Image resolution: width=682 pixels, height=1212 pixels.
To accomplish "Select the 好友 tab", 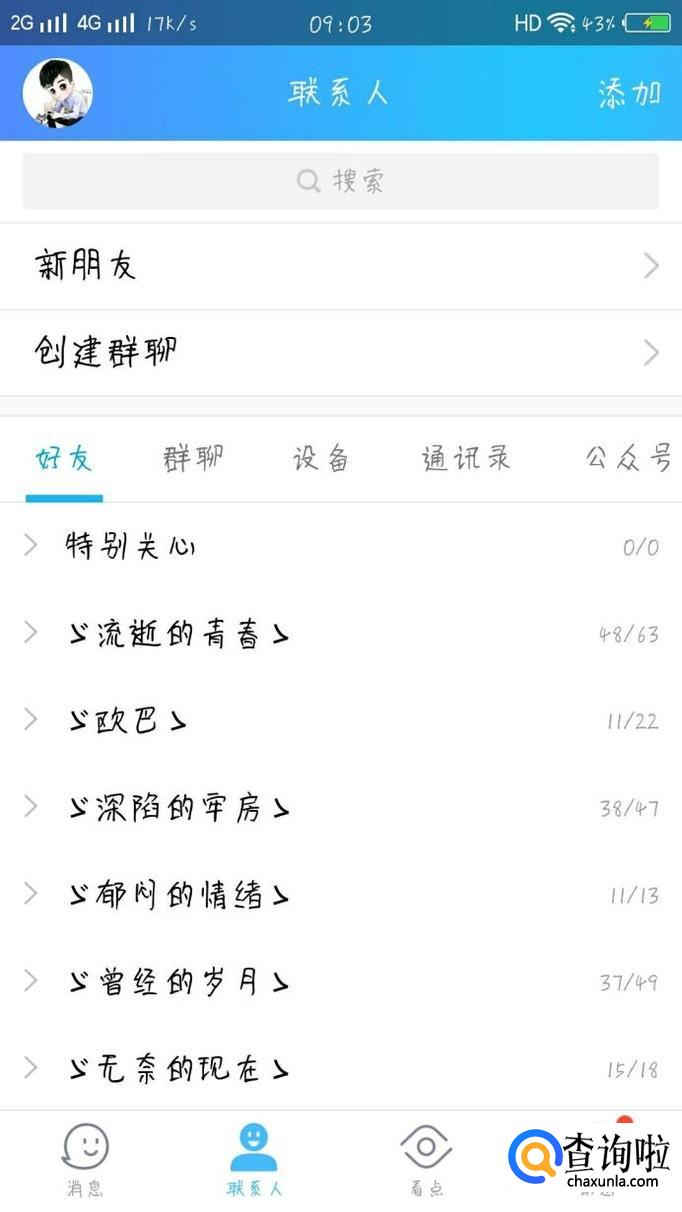I will point(64,459).
